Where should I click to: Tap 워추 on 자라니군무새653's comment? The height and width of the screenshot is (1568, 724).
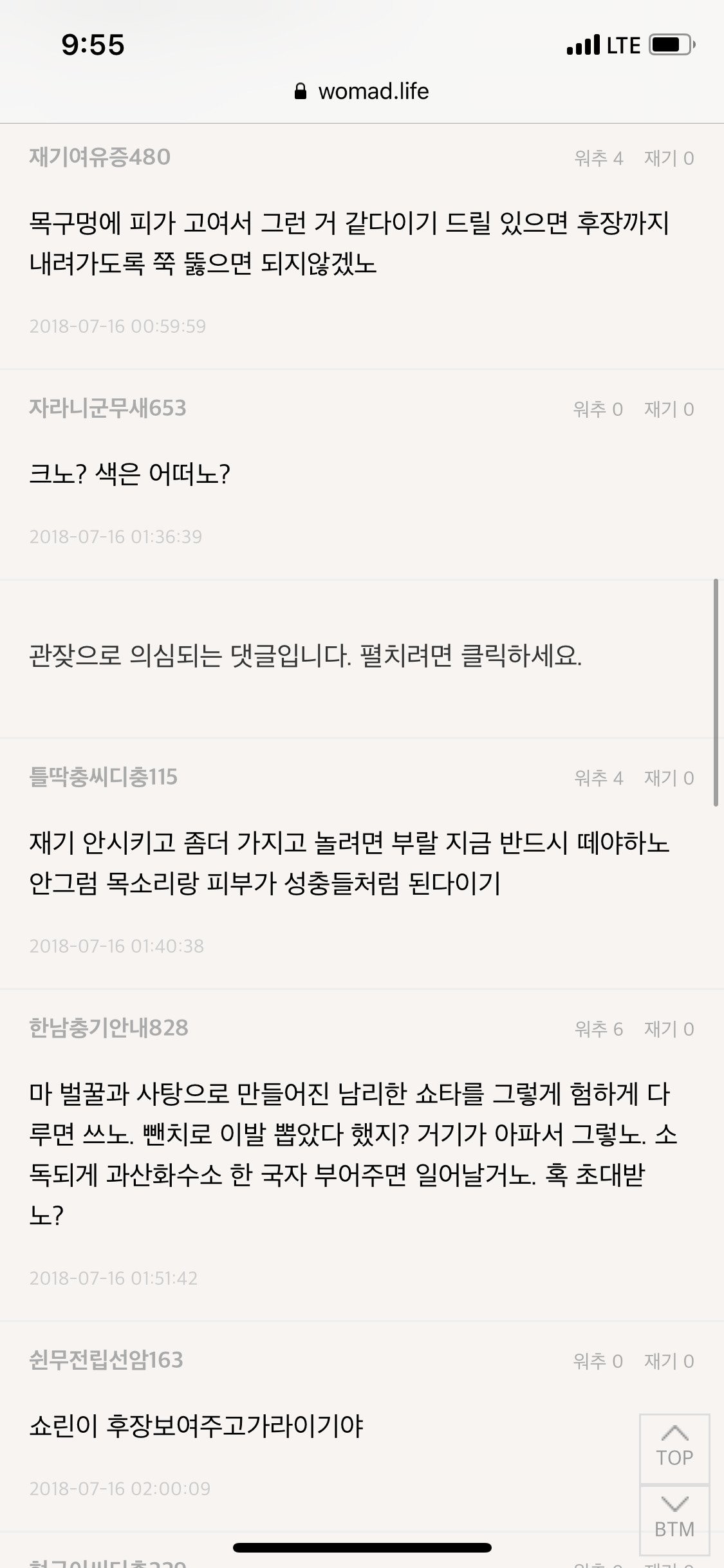click(598, 409)
